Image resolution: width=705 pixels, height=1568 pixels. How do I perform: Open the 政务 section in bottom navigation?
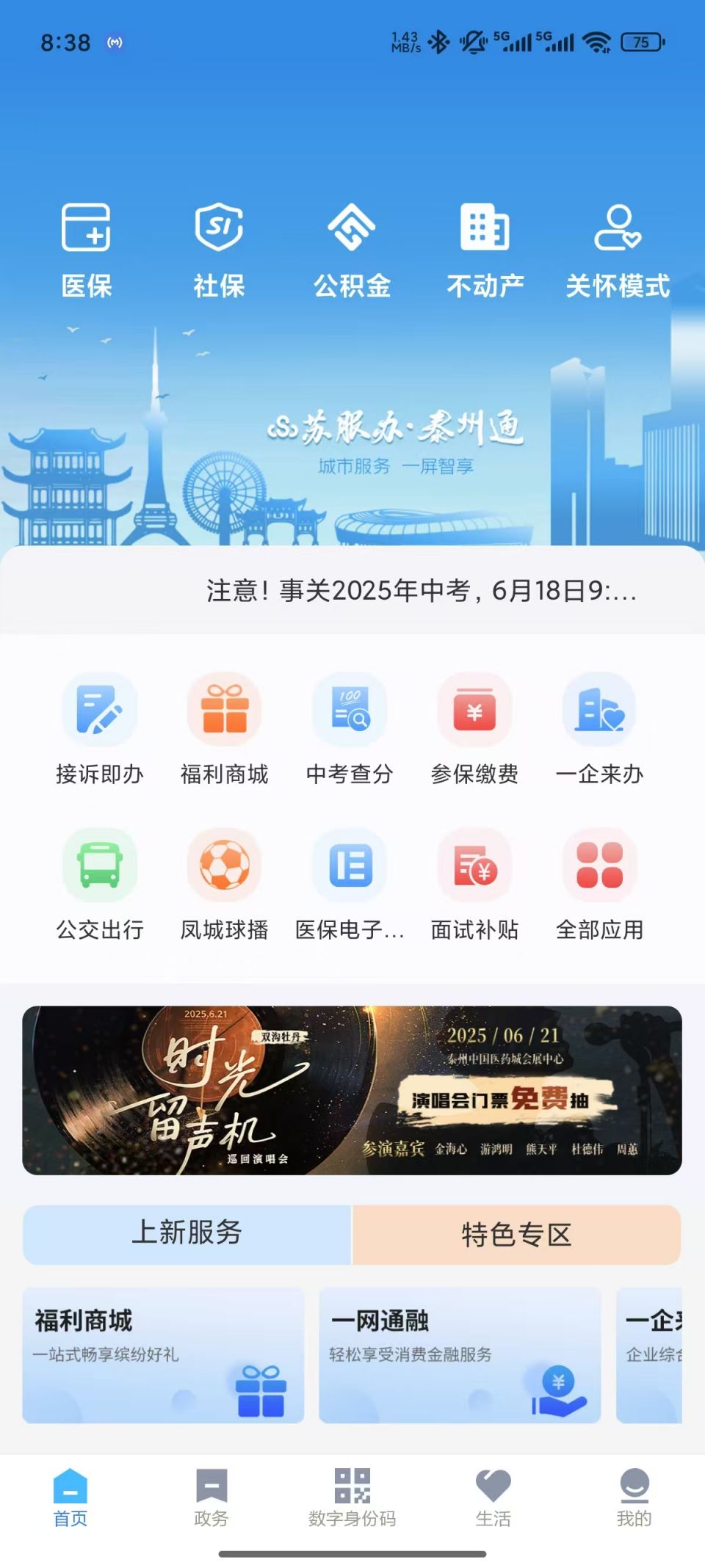(210, 1500)
